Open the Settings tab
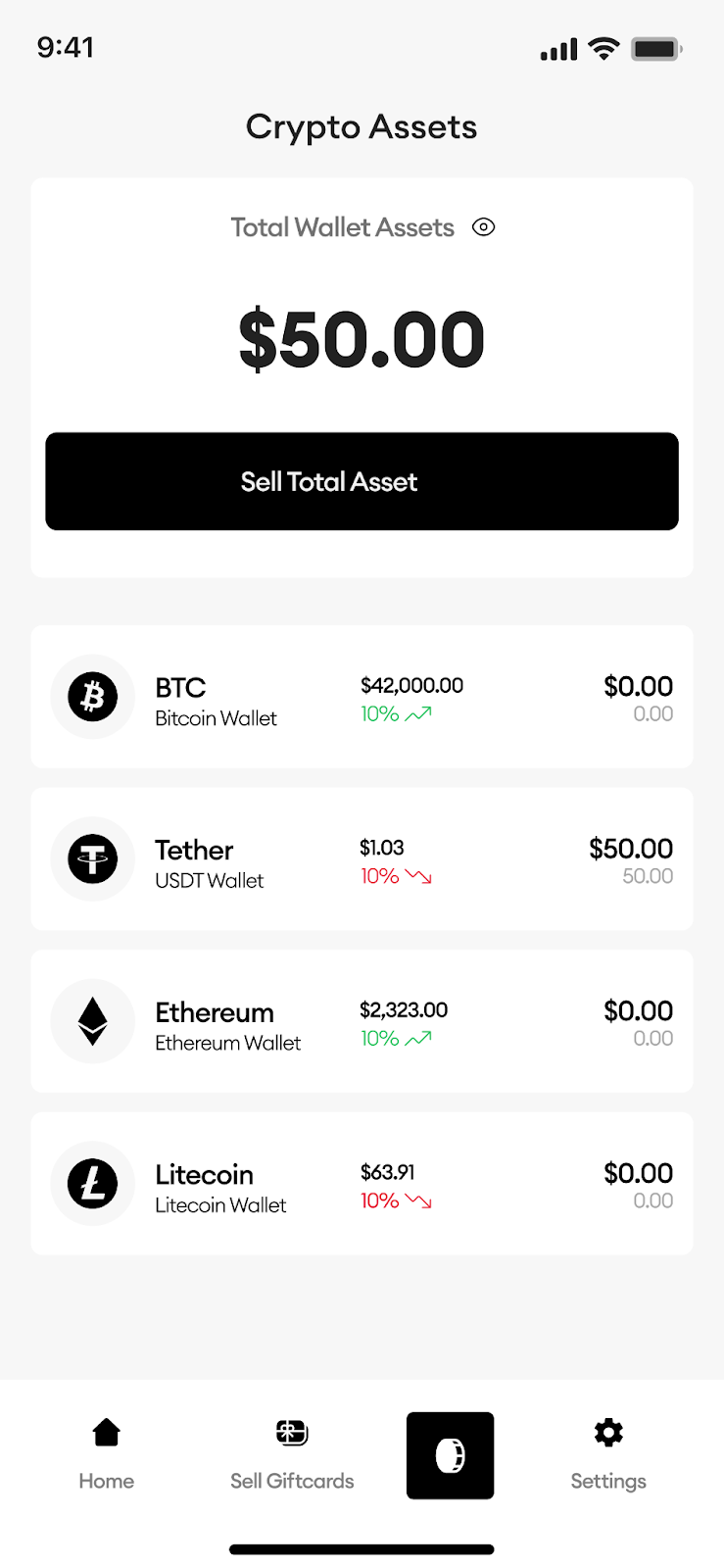 608,1455
